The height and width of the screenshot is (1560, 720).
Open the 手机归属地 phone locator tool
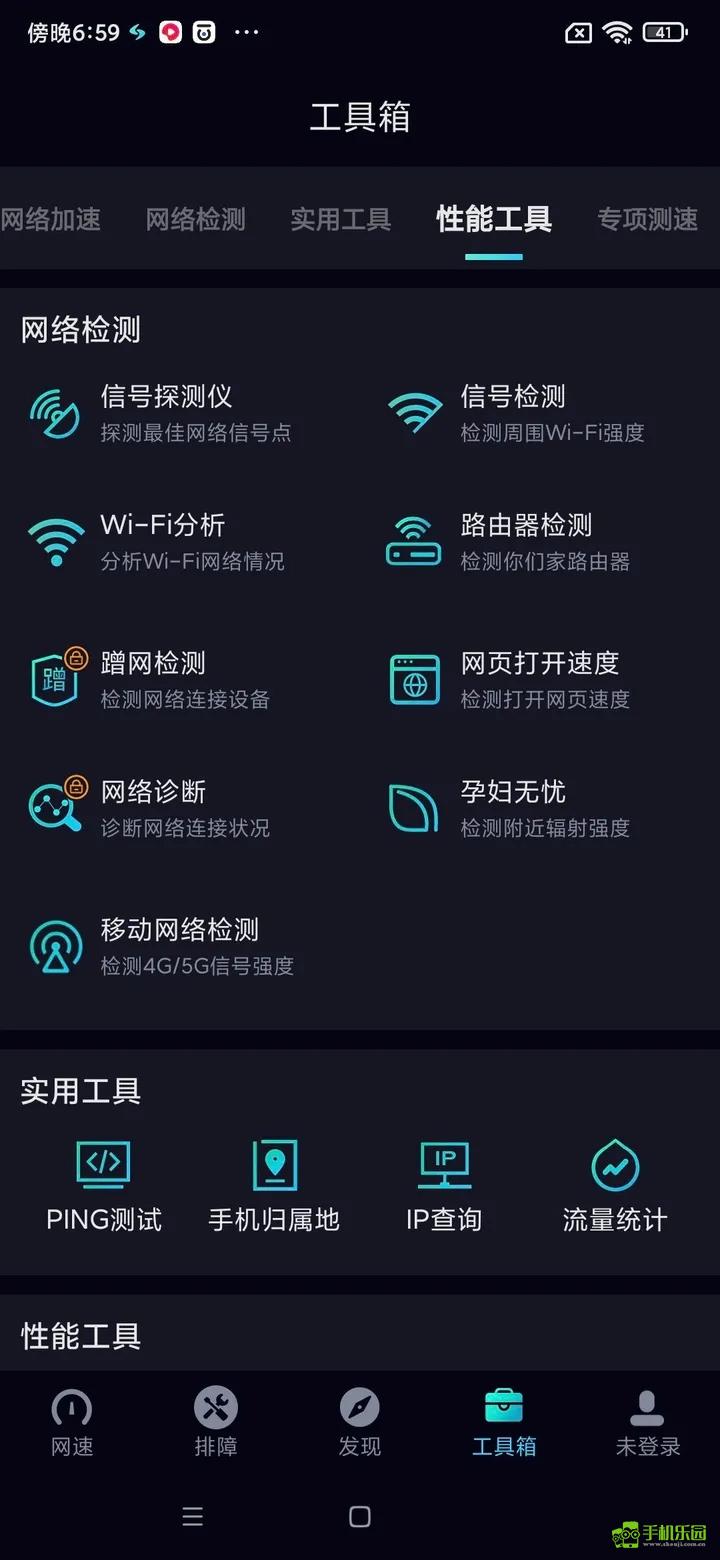(273, 1185)
